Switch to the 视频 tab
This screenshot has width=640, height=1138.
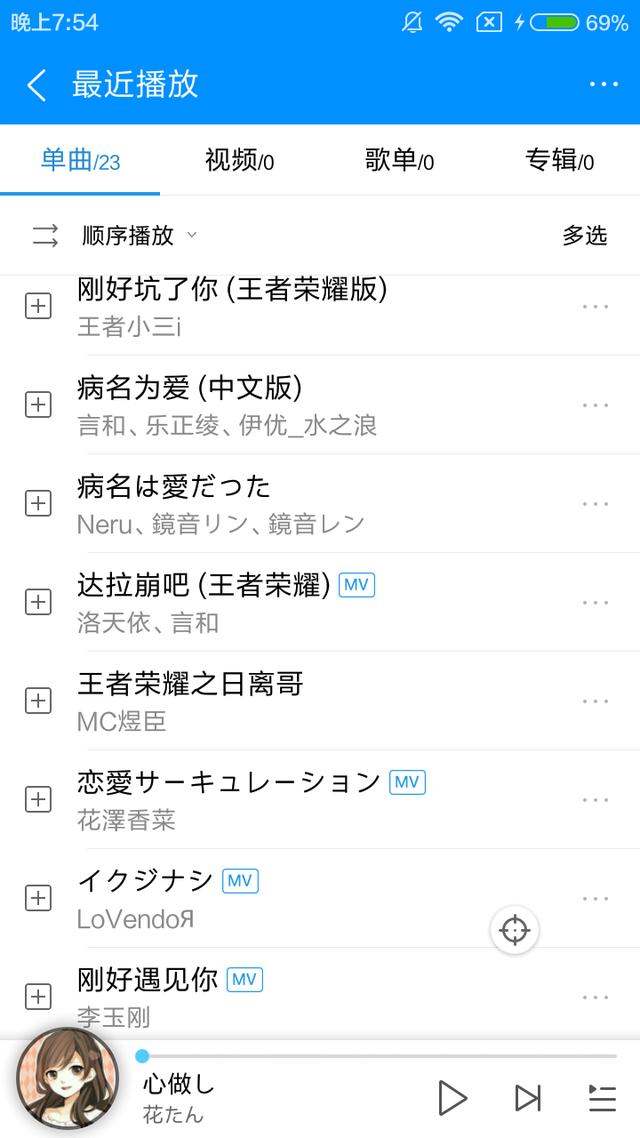pos(239,160)
